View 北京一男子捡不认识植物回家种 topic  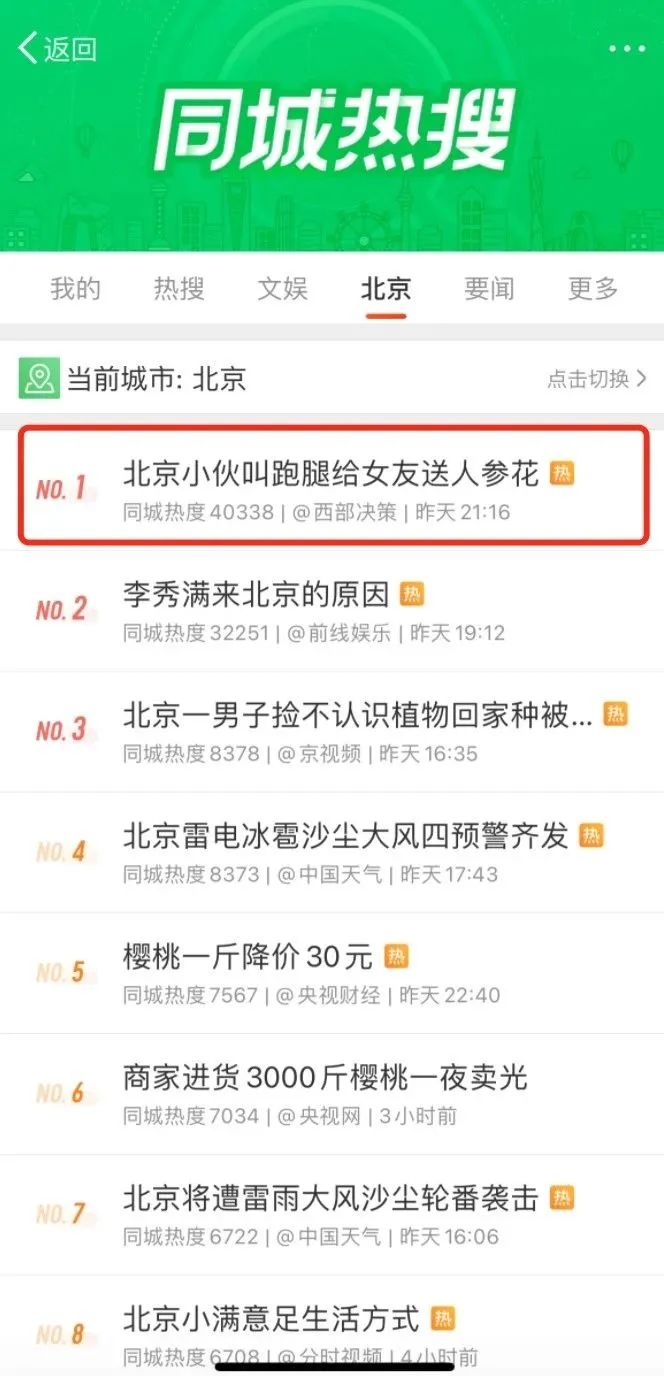332,731
